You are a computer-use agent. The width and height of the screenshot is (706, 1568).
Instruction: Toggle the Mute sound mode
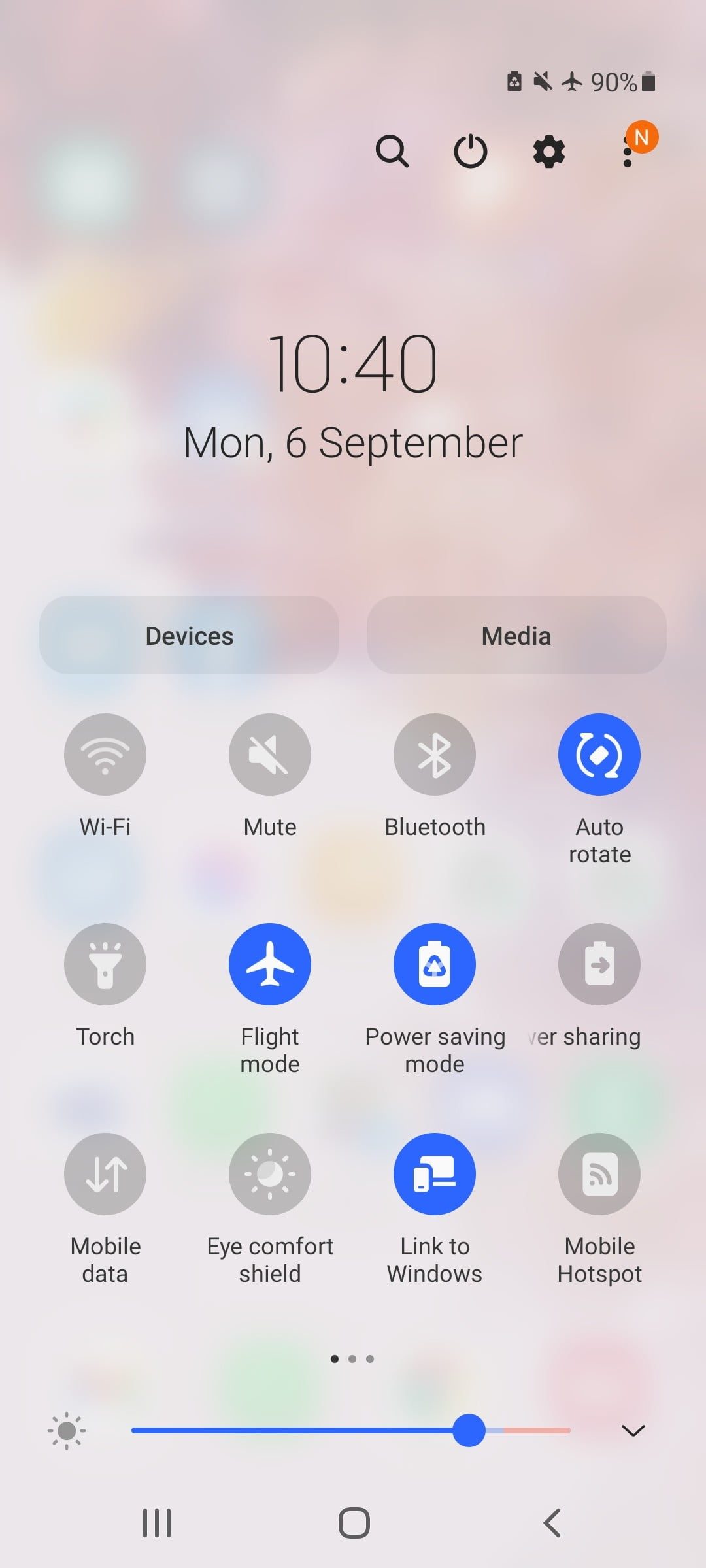click(270, 755)
